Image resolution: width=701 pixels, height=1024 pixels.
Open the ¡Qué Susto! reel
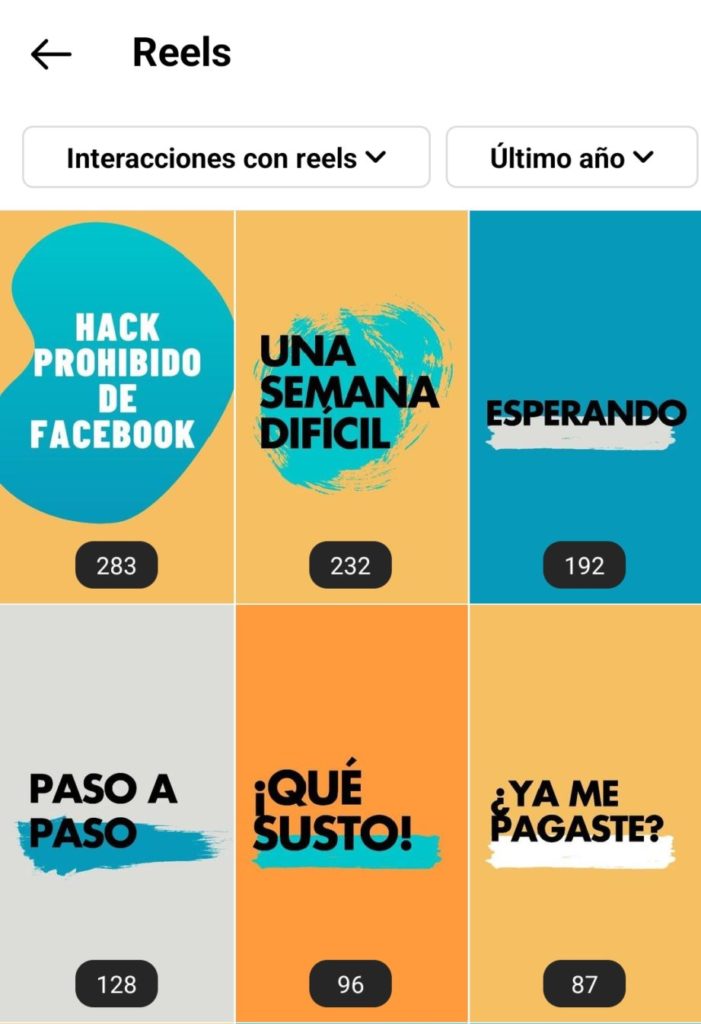tap(351, 810)
